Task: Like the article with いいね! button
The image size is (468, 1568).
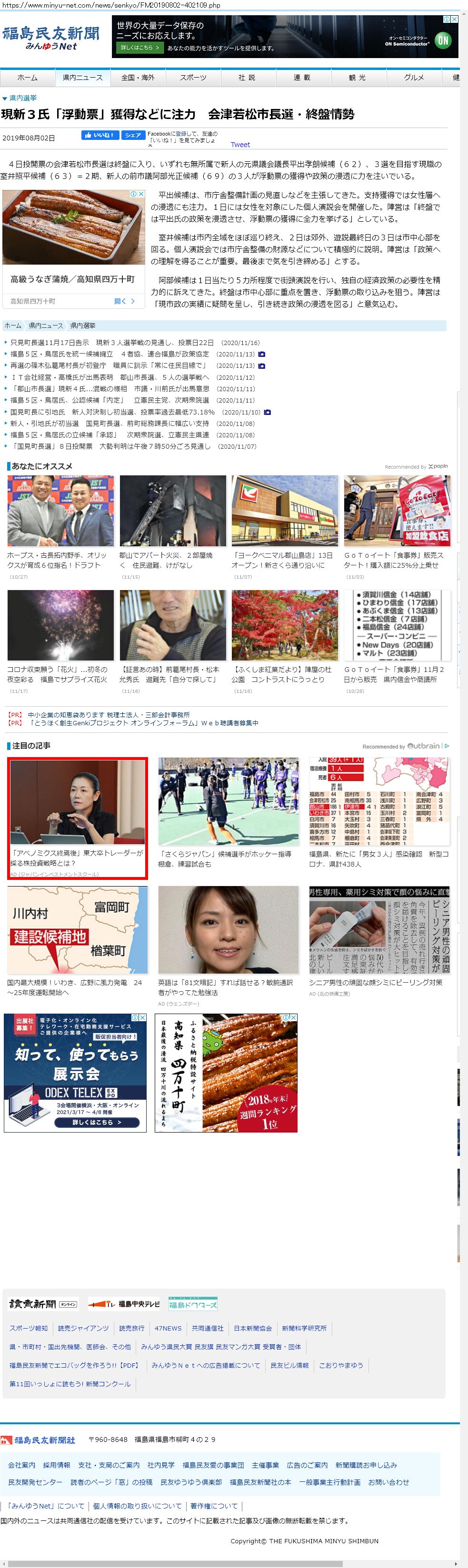Action: tap(100, 135)
